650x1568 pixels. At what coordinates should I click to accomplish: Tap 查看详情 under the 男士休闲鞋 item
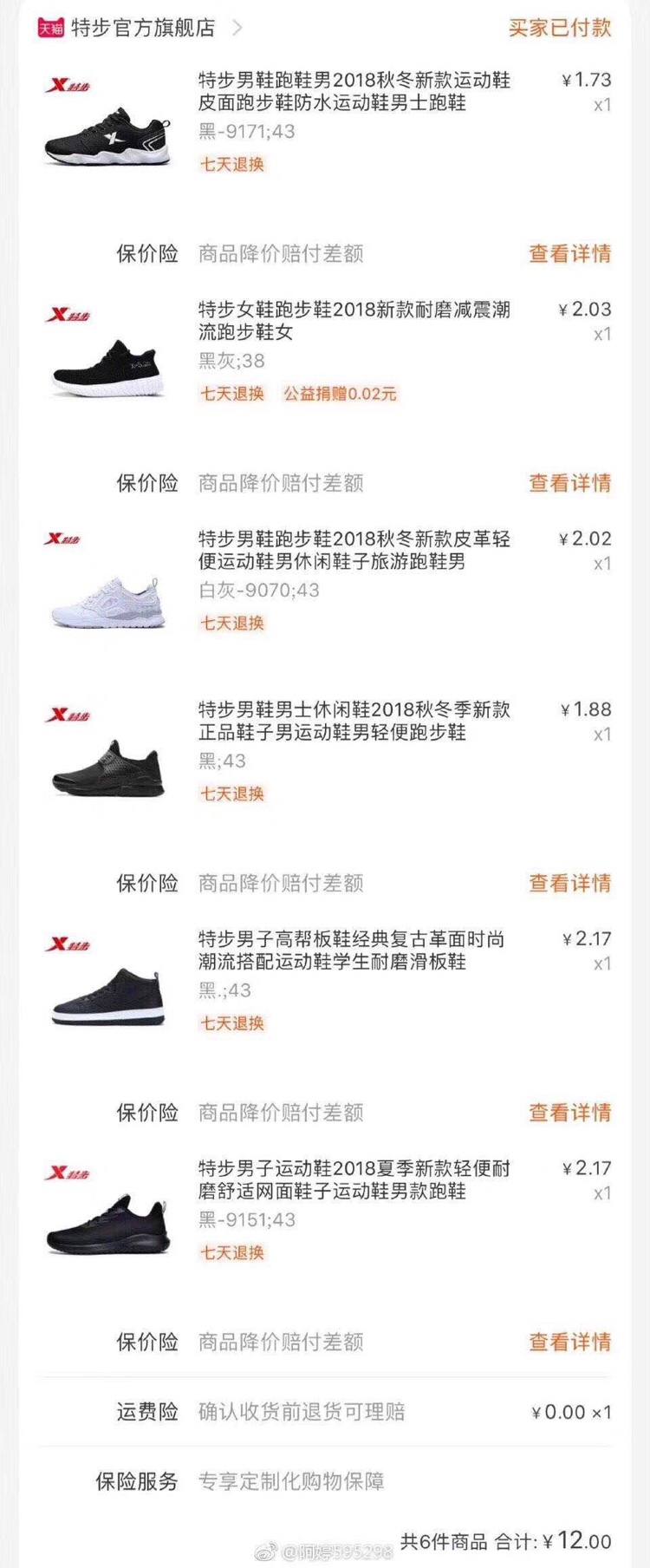coord(569,884)
